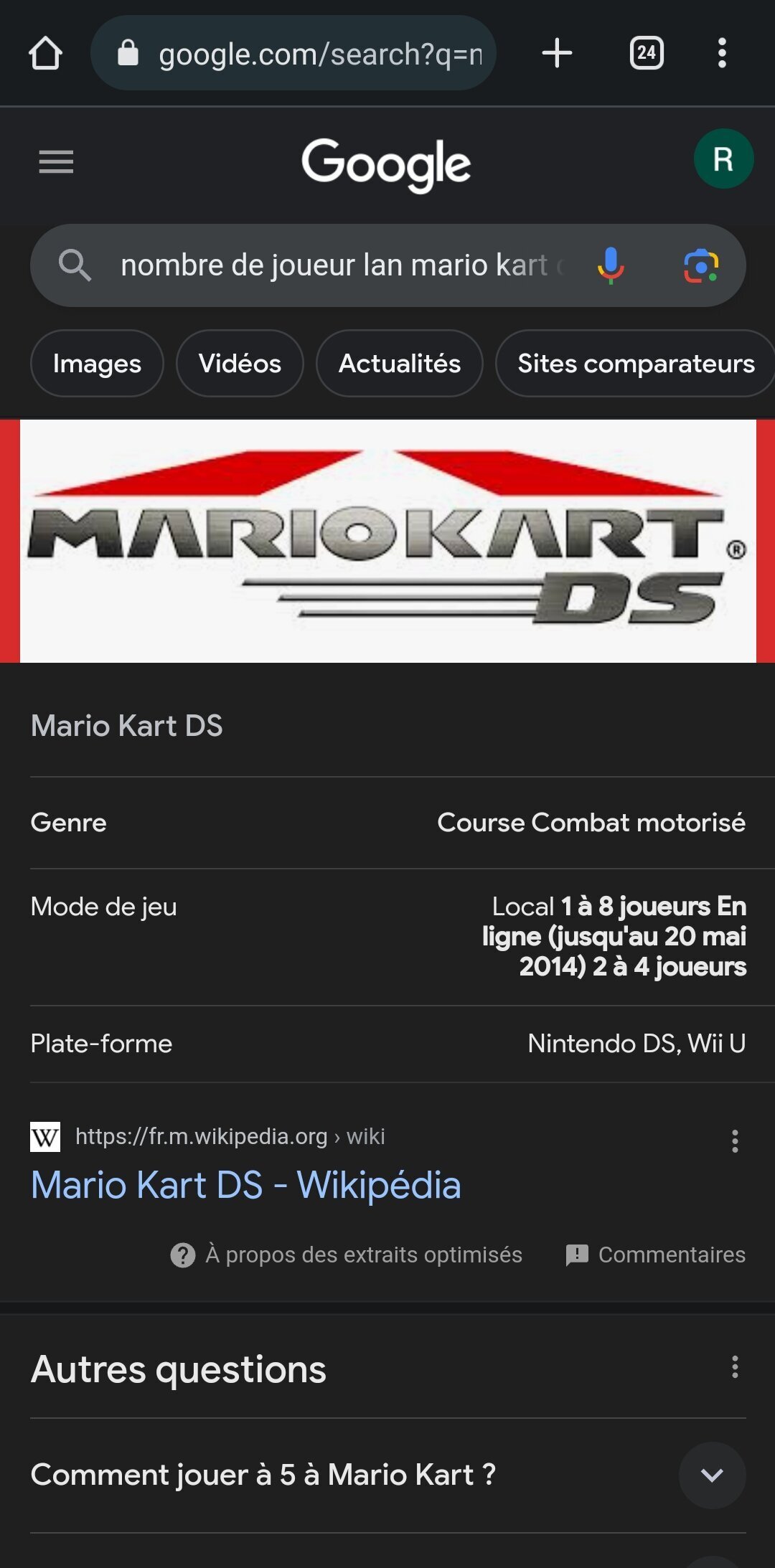Open the tab switcher showing 24

point(647,53)
